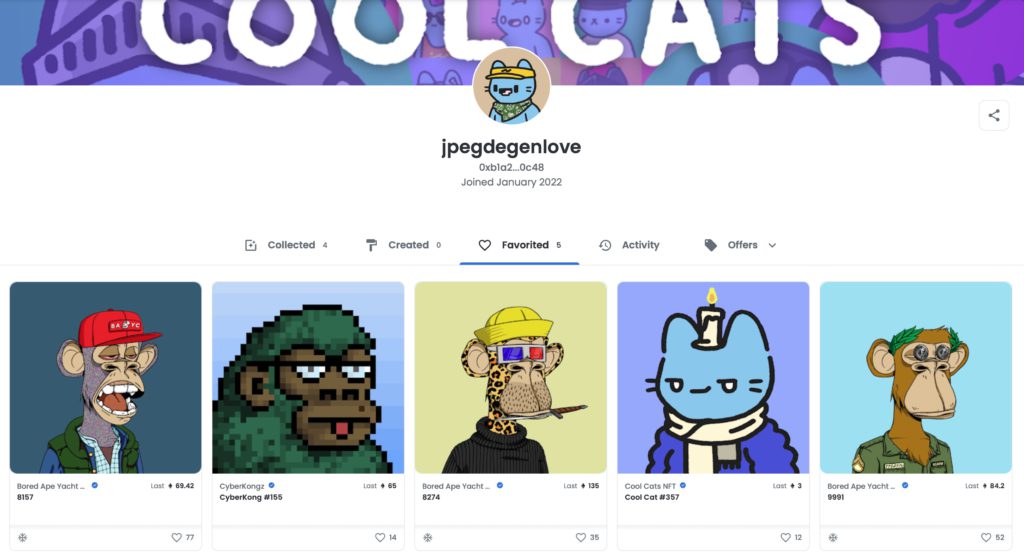Open the Activity tab

(629, 245)
